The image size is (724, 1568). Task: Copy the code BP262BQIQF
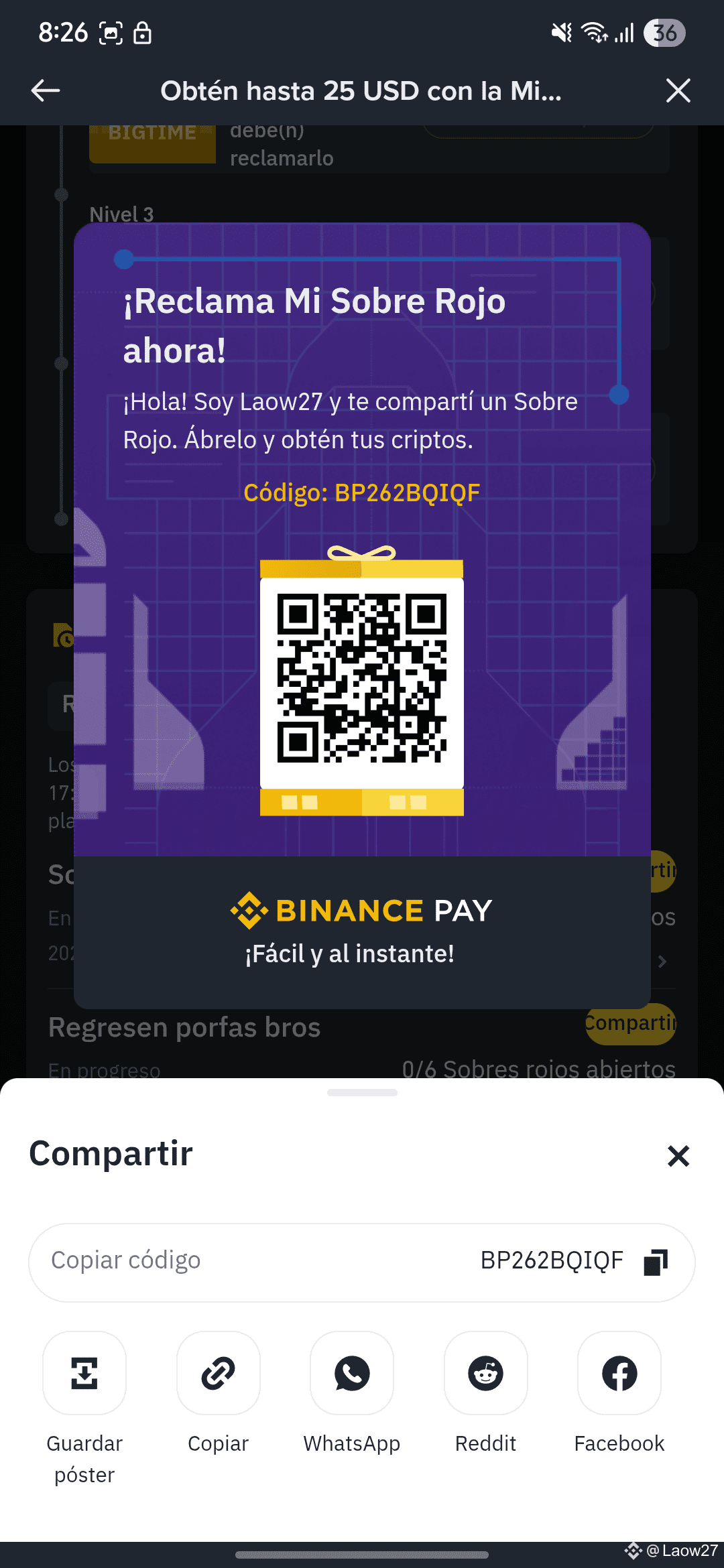pyautogui.click(x=655, y=1262)
